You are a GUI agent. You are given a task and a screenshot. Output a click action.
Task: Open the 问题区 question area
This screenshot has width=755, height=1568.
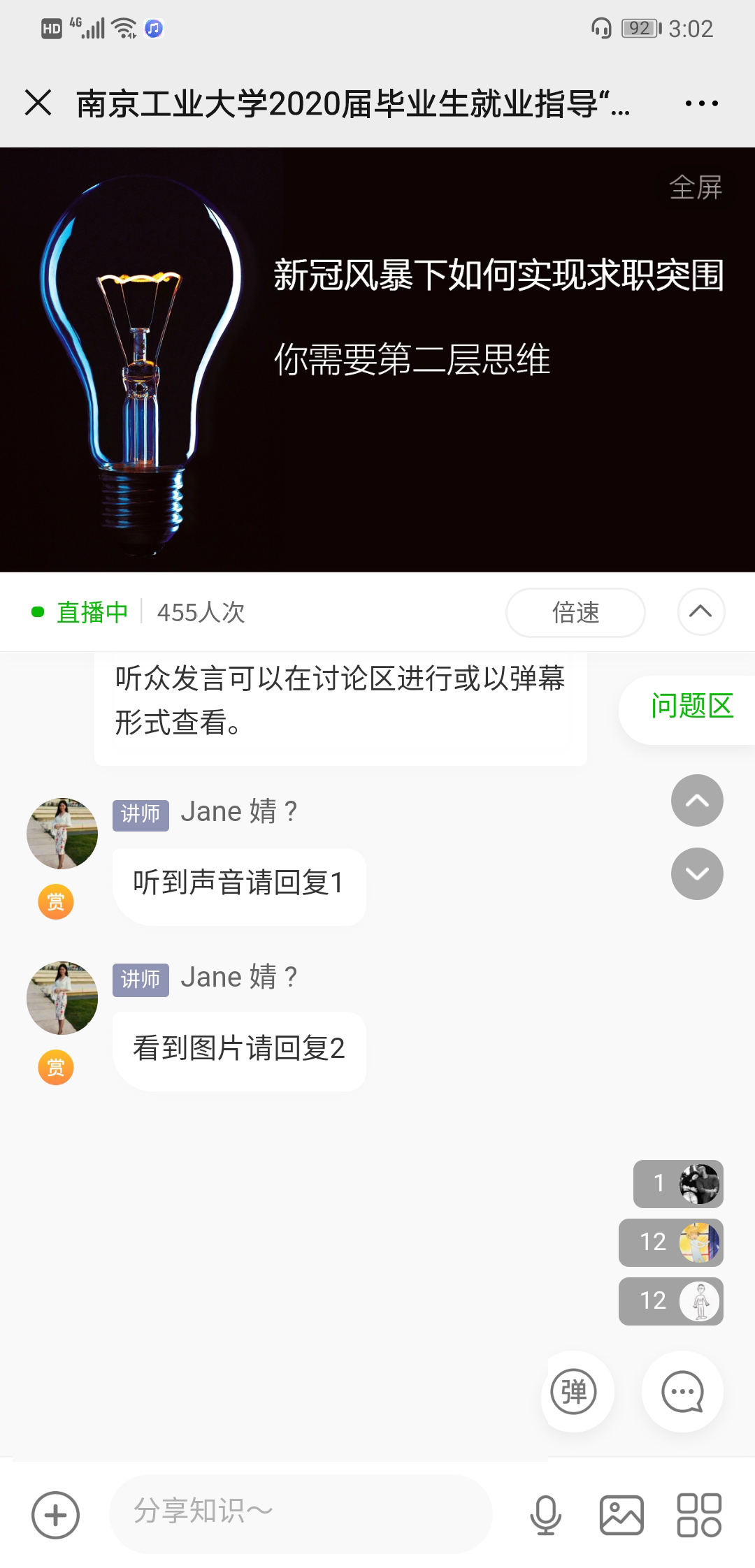coord(691,706)
